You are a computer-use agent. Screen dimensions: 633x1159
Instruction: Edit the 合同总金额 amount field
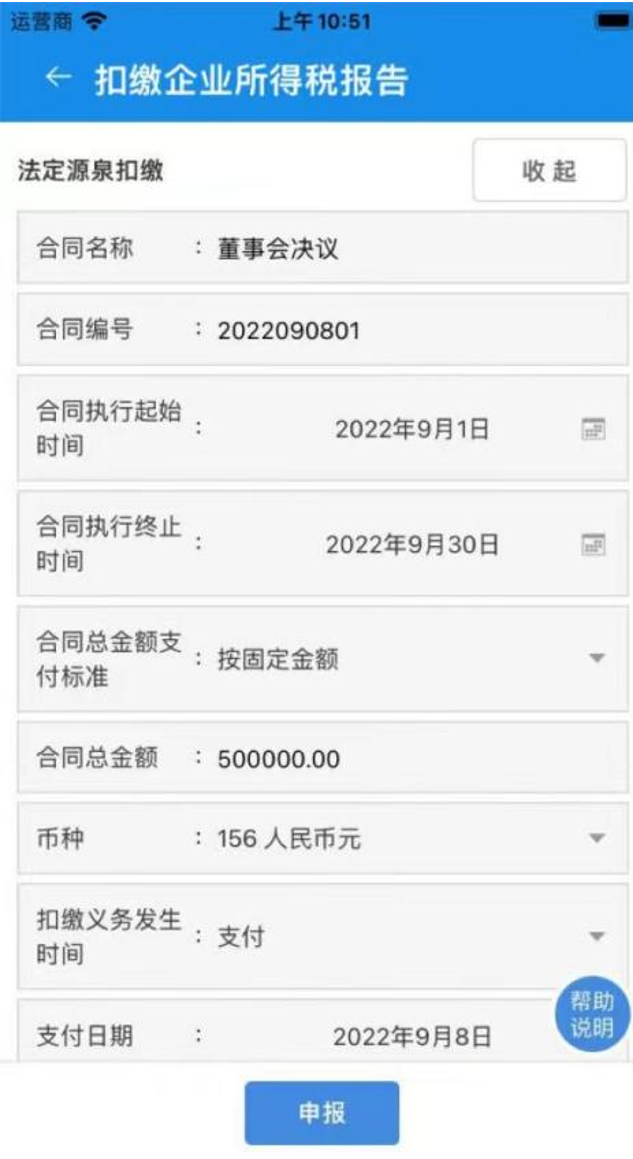[x=322, y=758]
